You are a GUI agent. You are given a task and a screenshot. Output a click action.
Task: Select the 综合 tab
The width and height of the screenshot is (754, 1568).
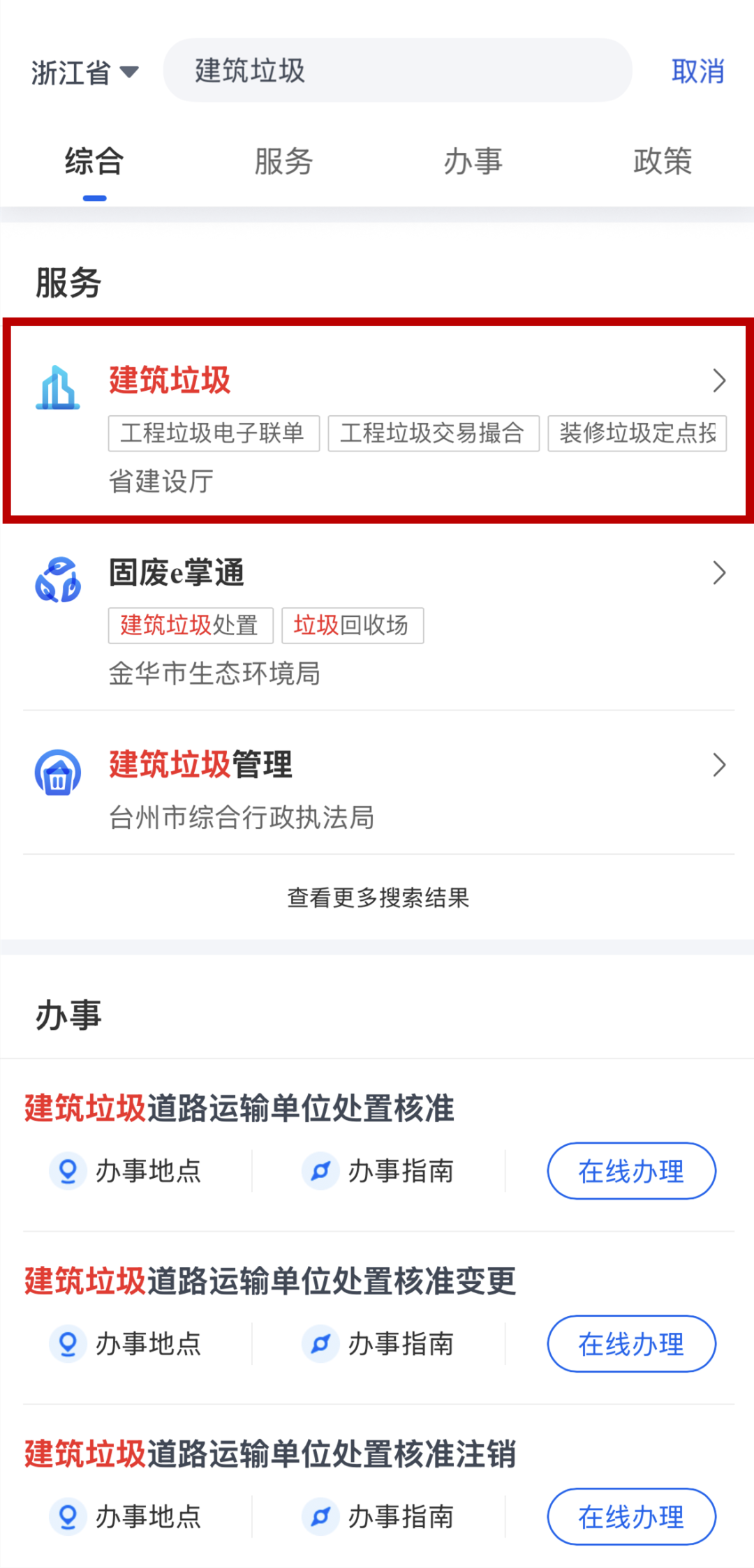coord(94,162)
